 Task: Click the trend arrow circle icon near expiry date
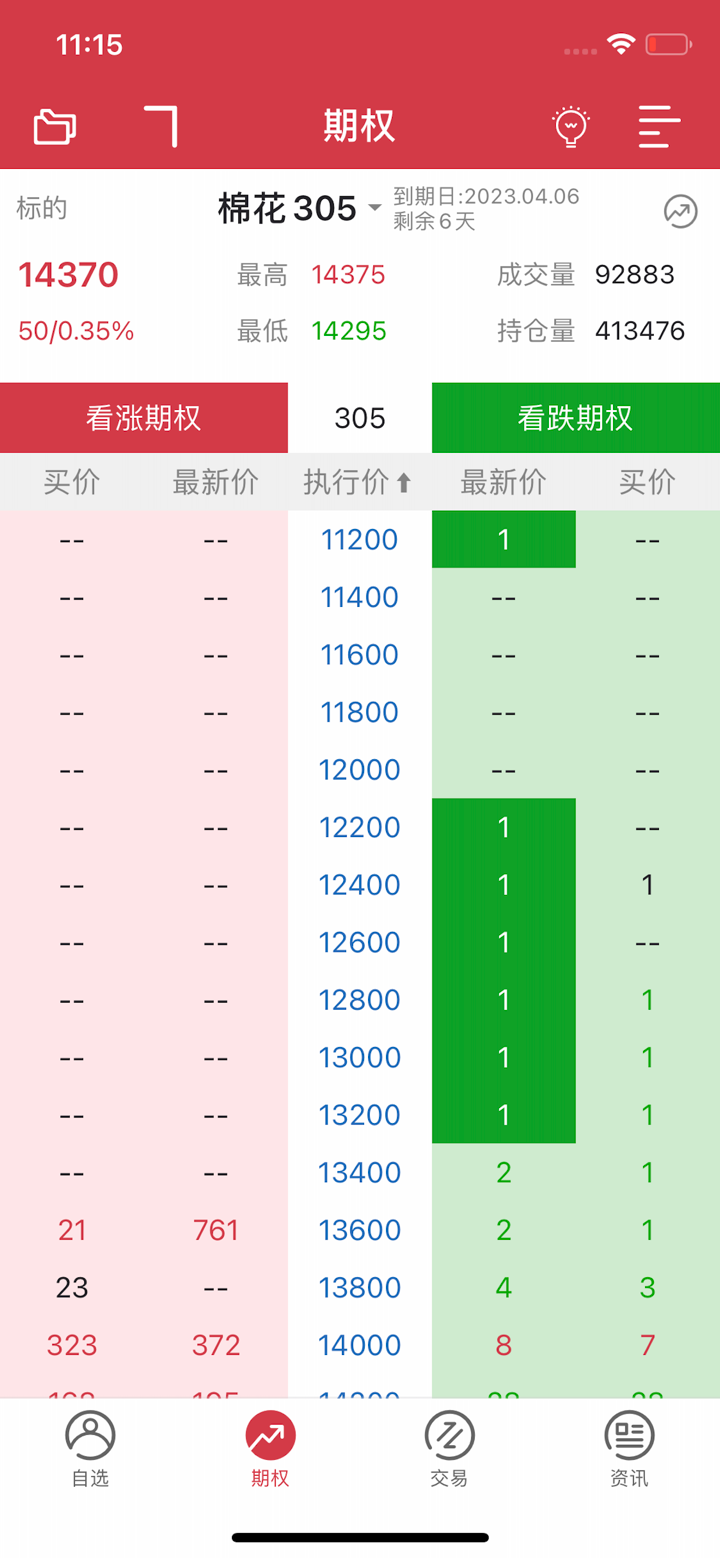click(x=679, y=212)
